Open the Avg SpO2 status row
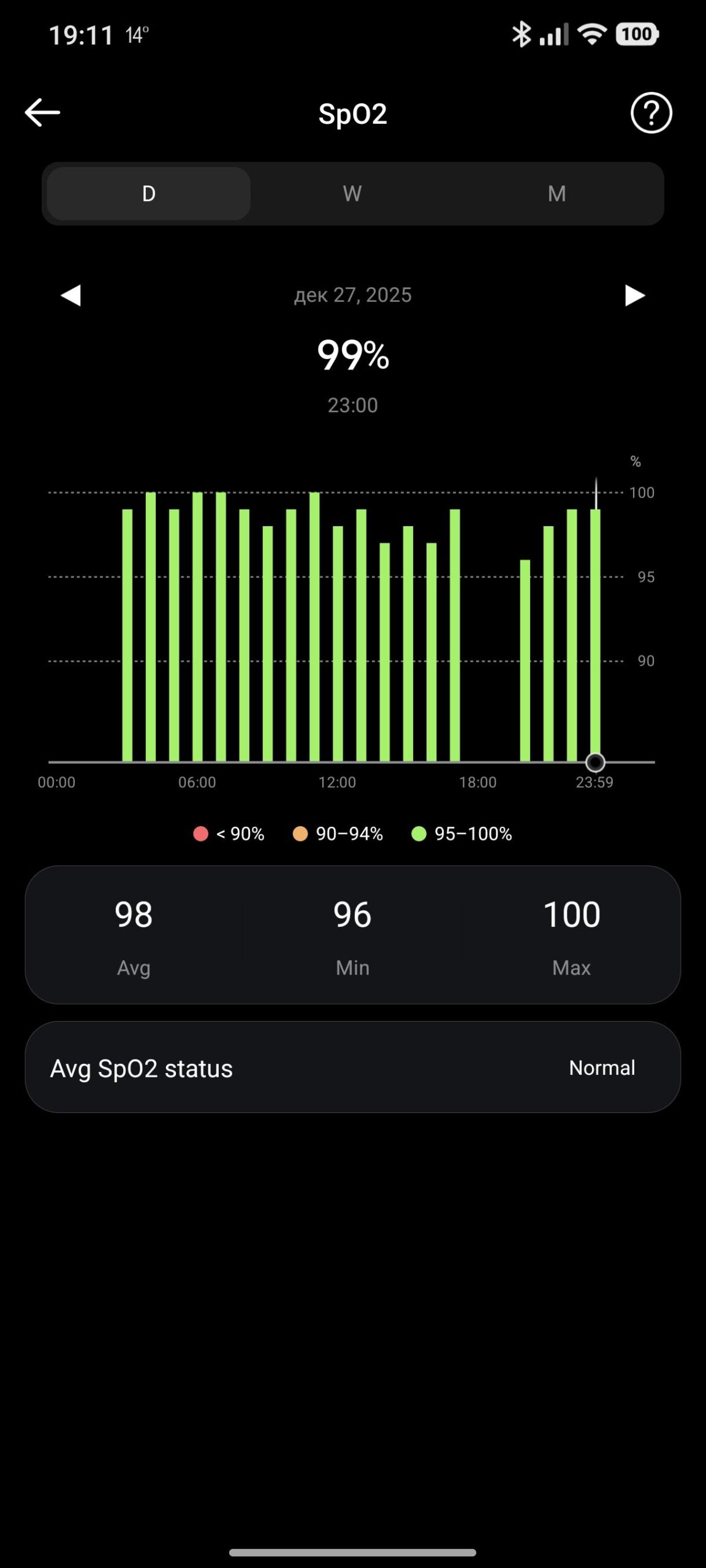706x1568 pixels. click(352, 1067)
